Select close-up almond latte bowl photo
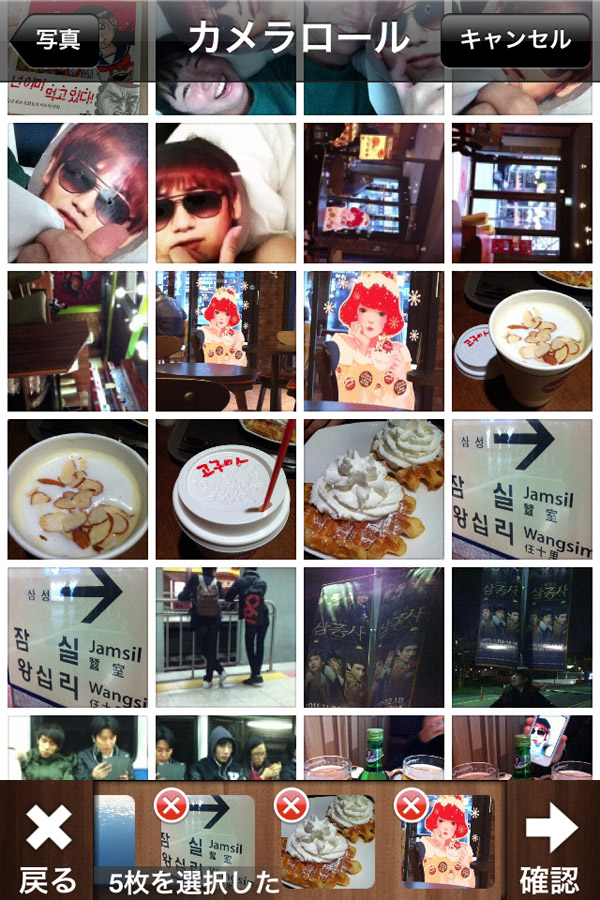This screenshot has height=900, width=600. (78, 489)
